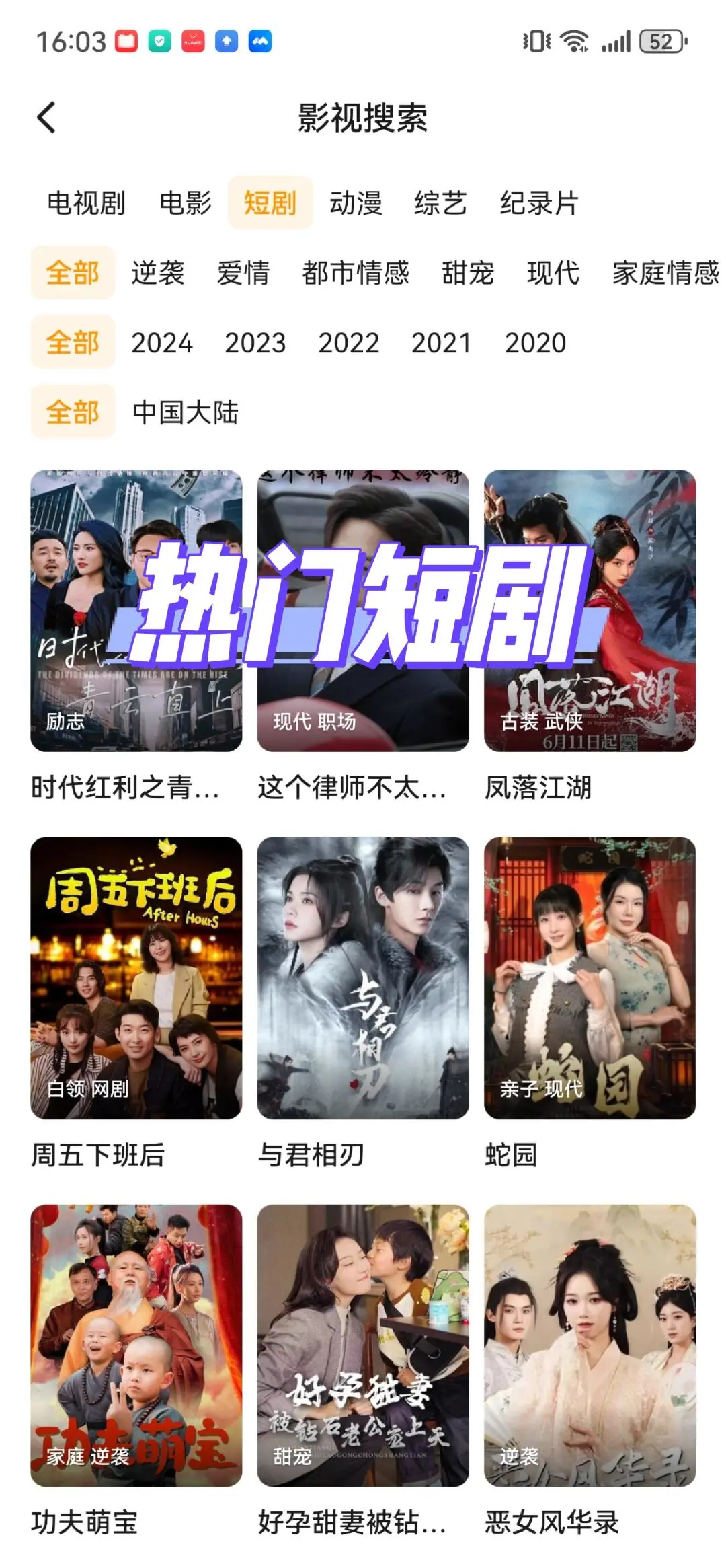Apply the 都市情感 genre filter
The height and width of the screenshot is (1568, 726).
(x=356, y=273)
